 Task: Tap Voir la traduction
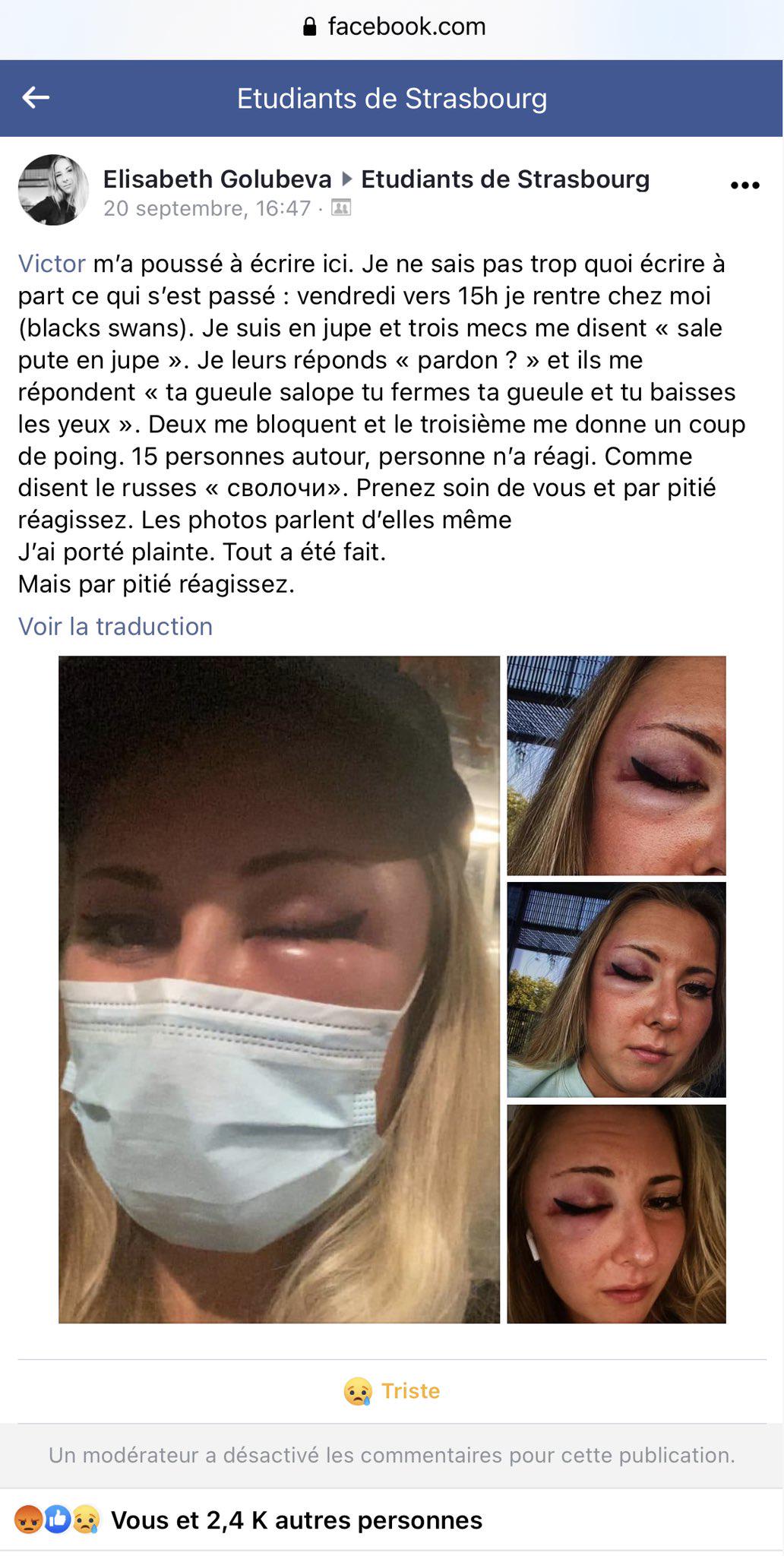tap(115, 626)
